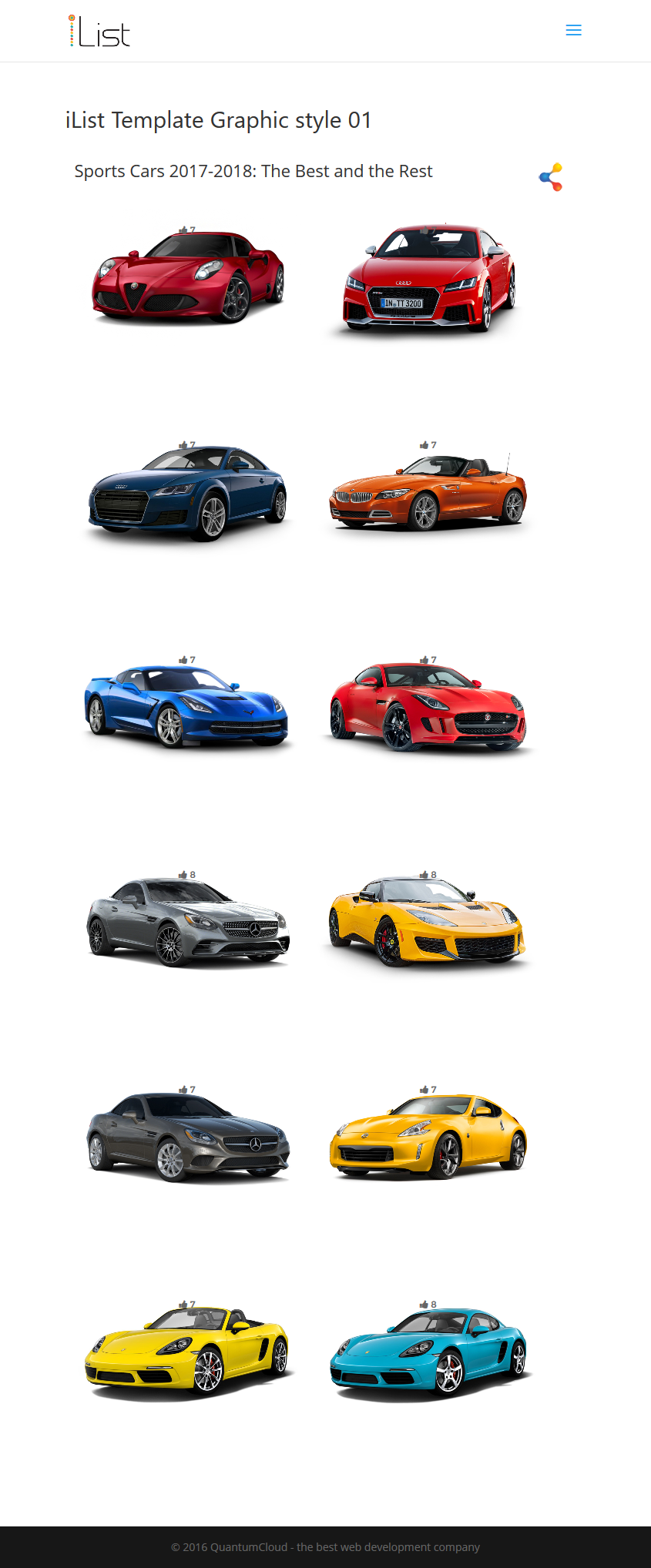
Task: Like the yellow Nissan coupe
Action: [x=424, y=1090]
